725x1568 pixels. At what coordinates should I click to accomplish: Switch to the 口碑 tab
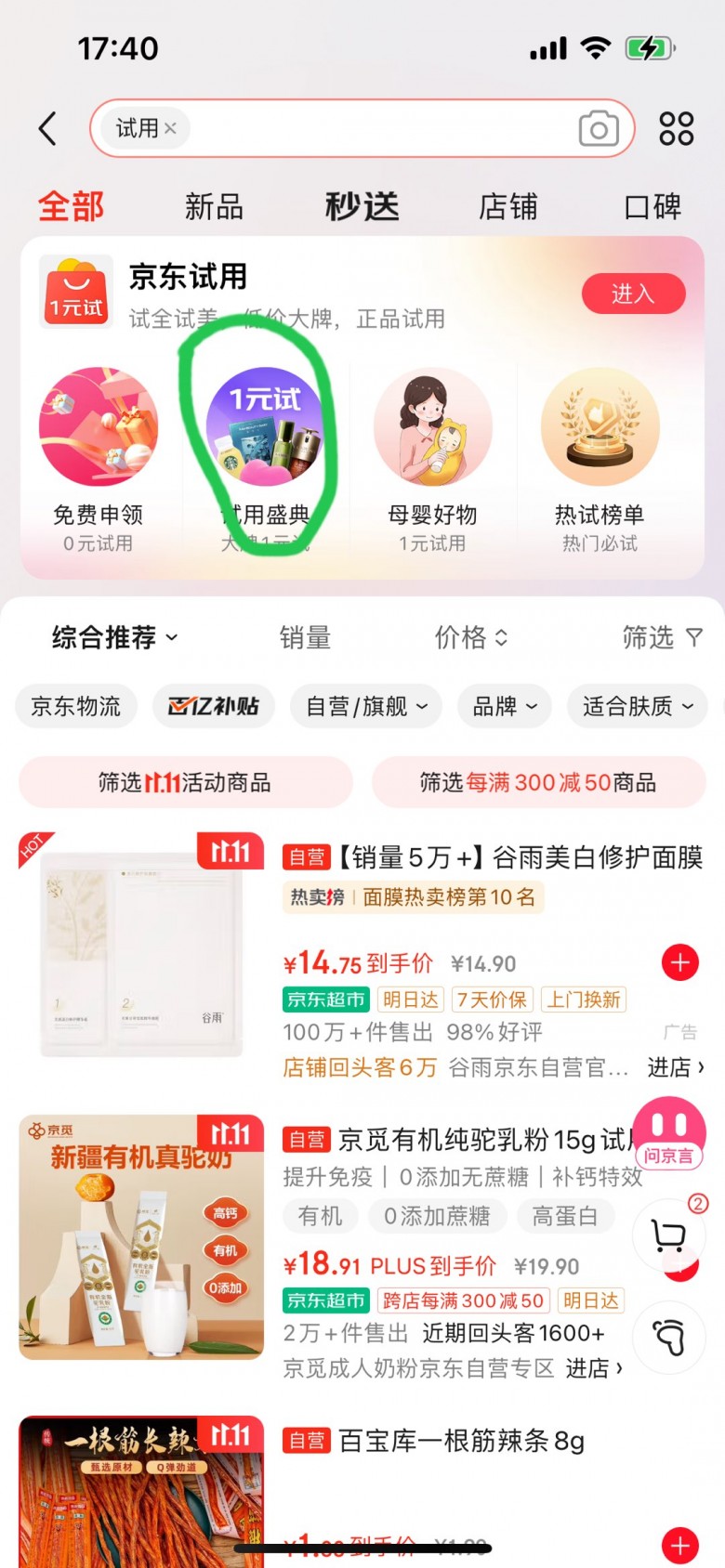tap(652, 207)
